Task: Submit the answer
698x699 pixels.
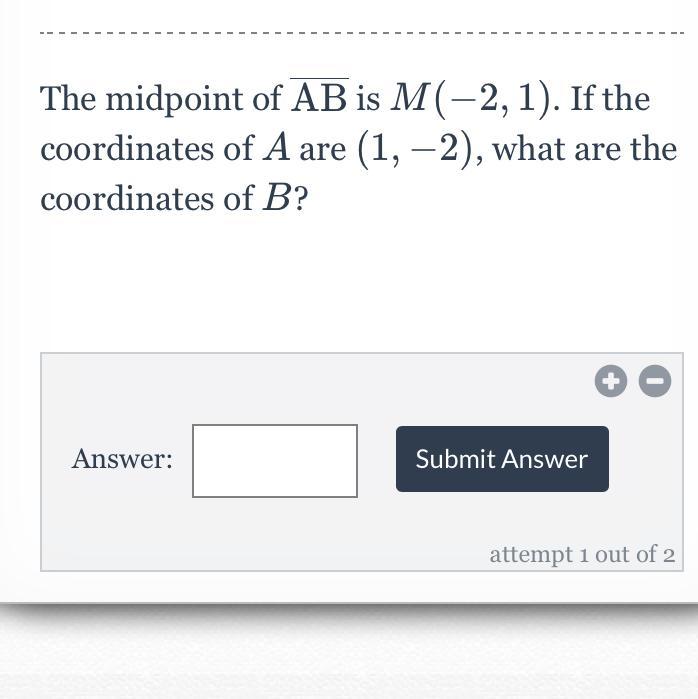Action: pos(502,459)
